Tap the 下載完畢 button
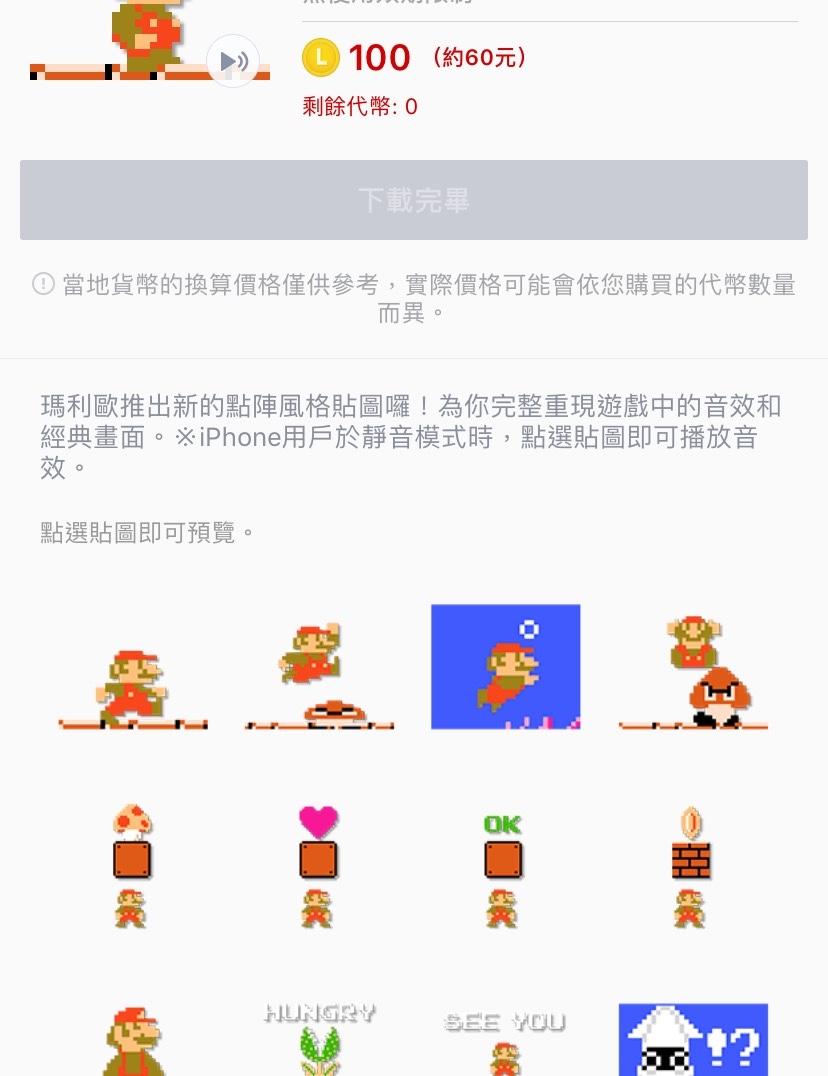828x1076 pixels. 414,200
